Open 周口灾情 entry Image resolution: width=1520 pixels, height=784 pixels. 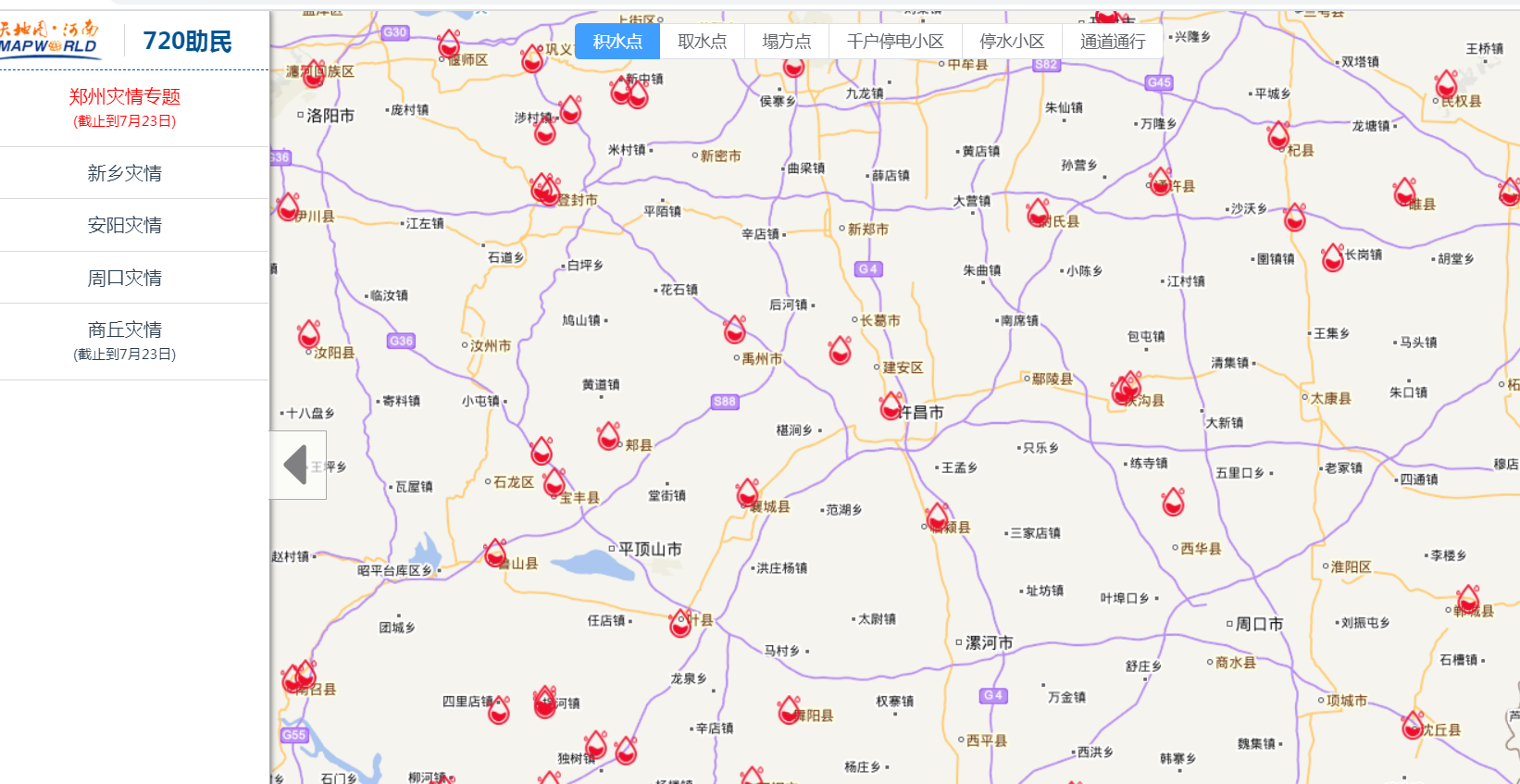[x=124, y=278]
